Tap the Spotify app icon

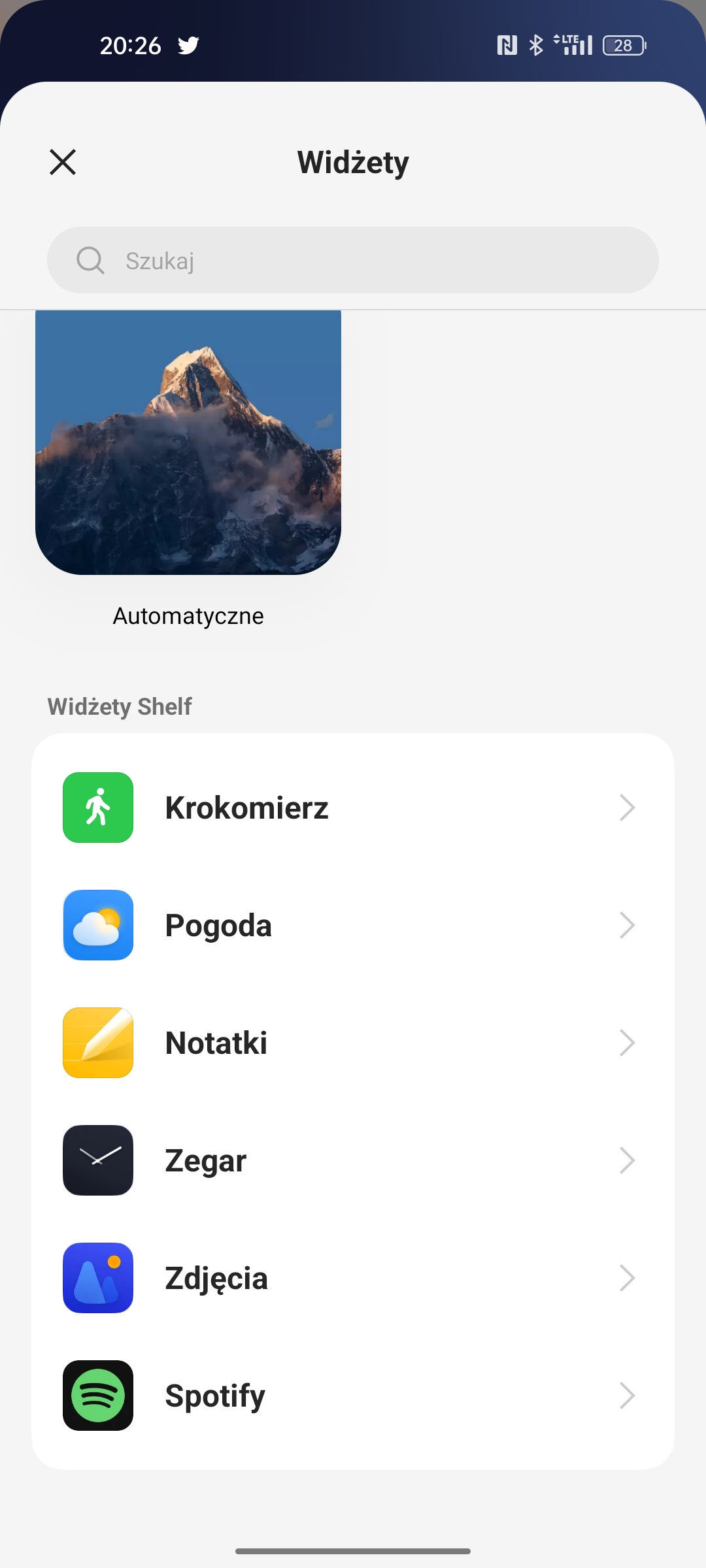pyautogui.click(x=97, y=1396)
